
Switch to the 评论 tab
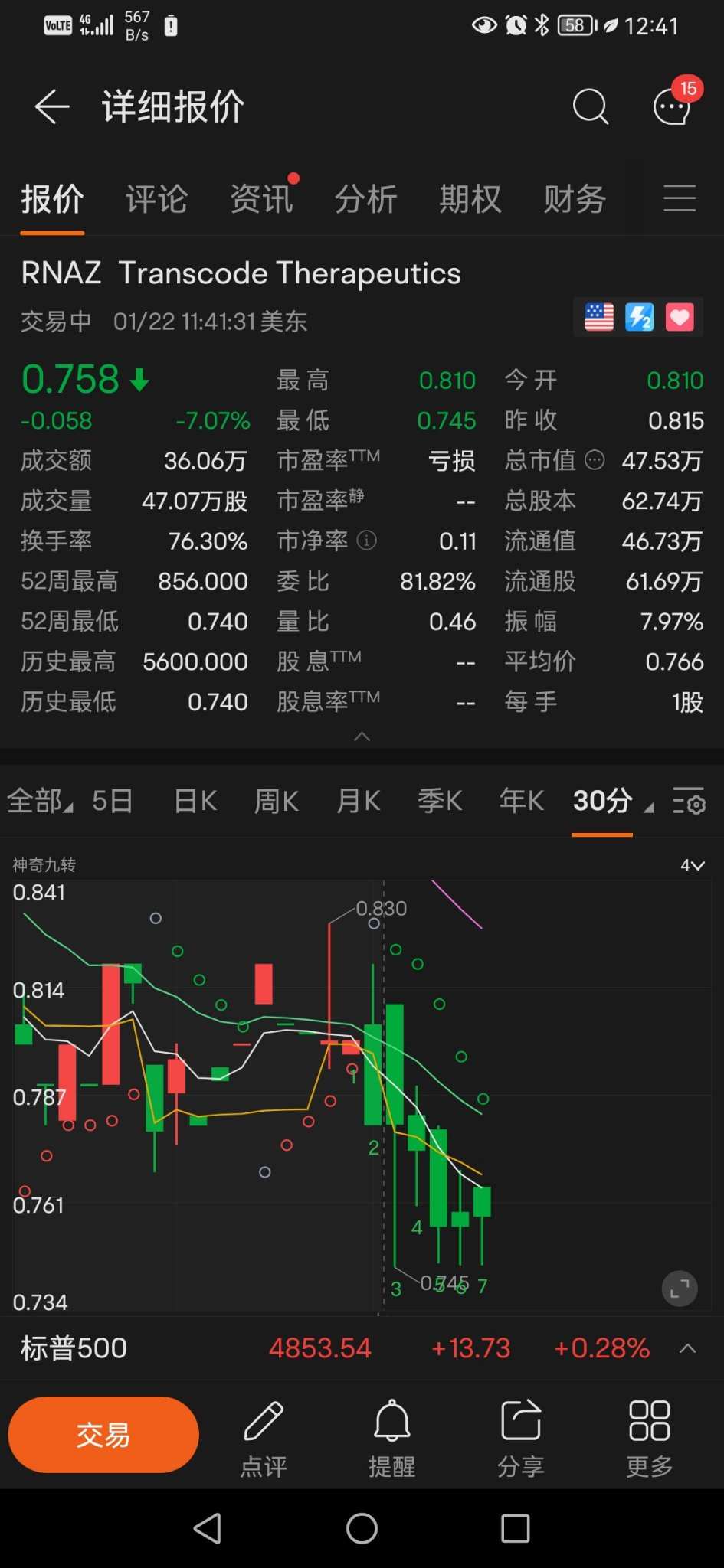tap(157, 199)
